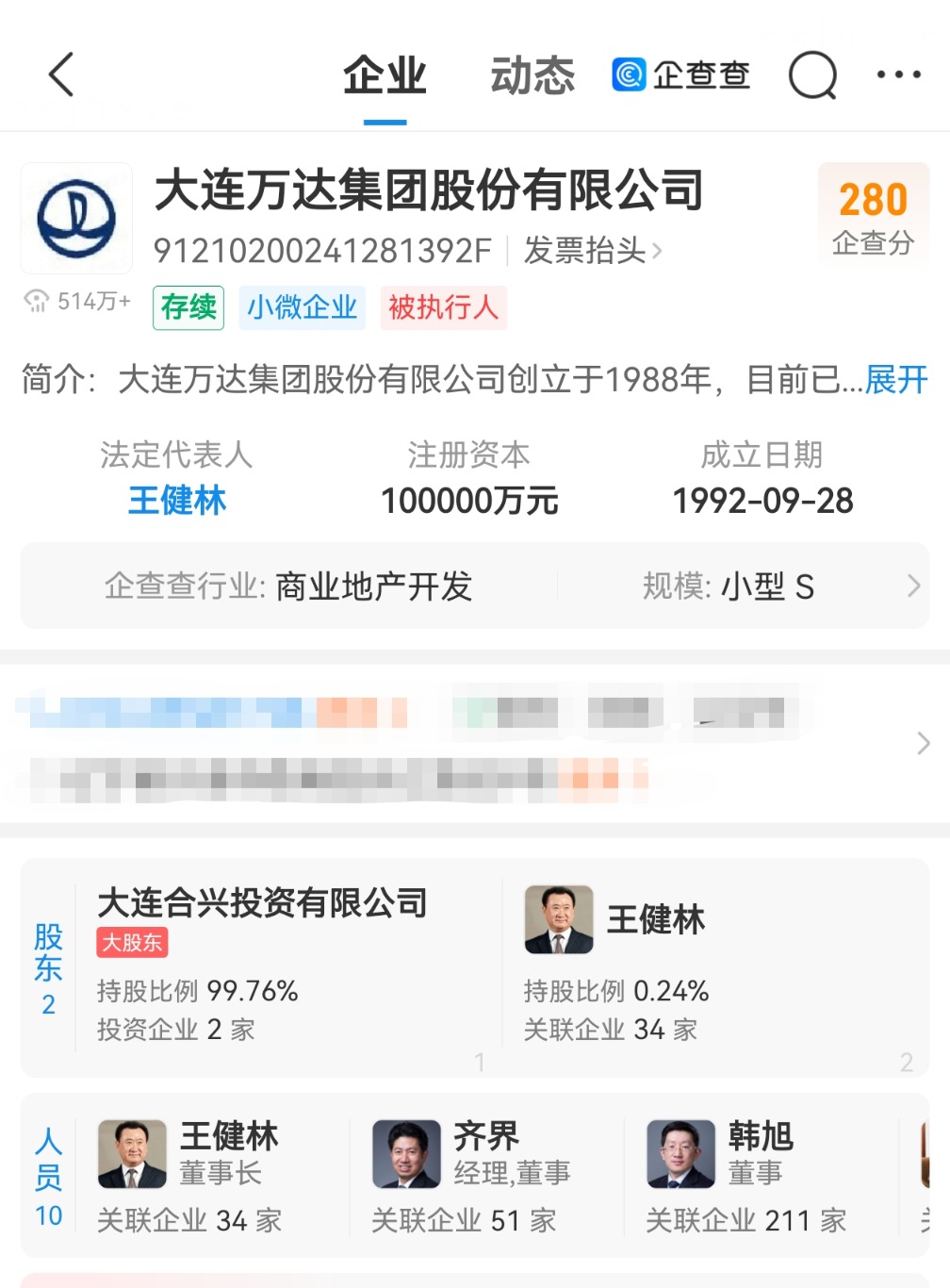This screenshot has height=1288, width=950.
Task: Tap the 被执行人 tag
Action: click(443, 307)
